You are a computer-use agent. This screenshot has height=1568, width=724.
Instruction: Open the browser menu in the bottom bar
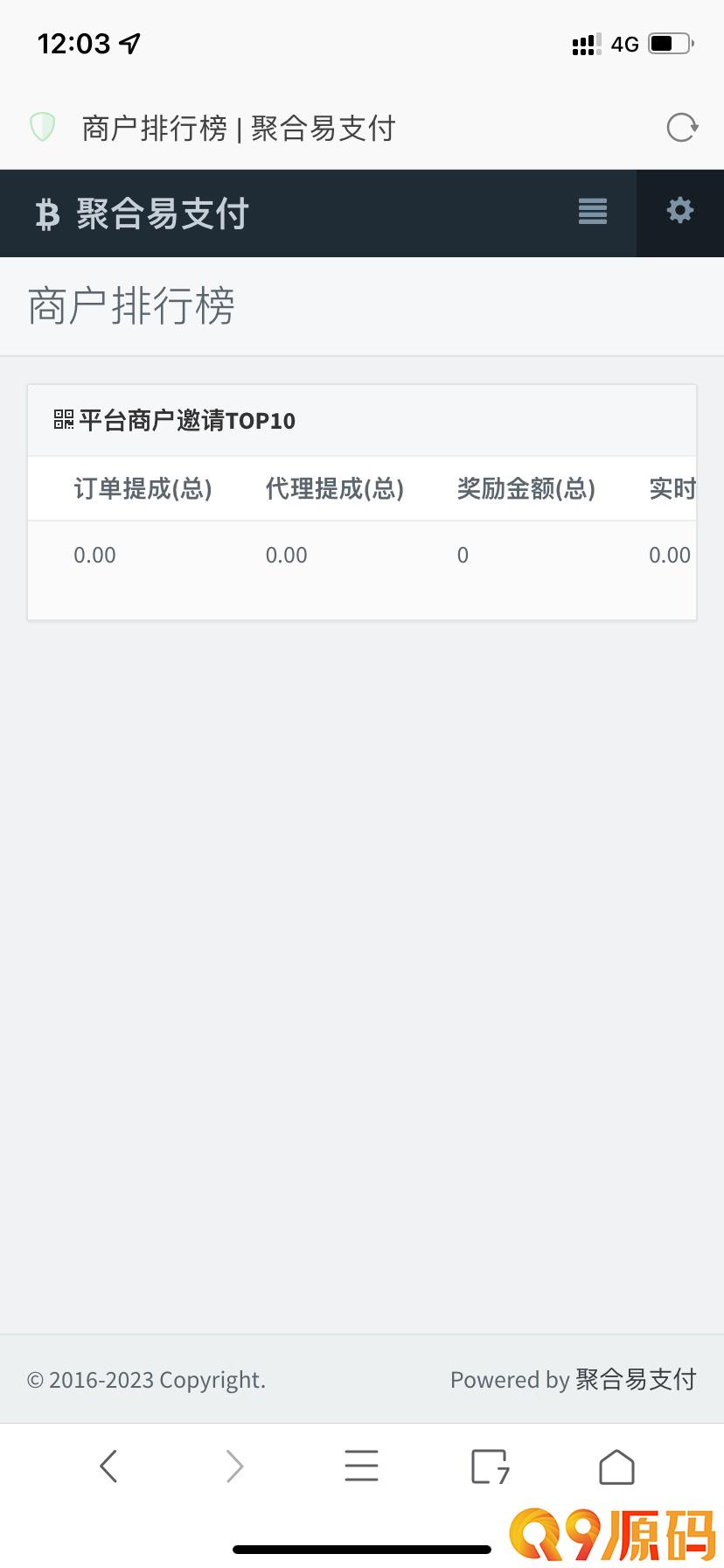coord(361,1466)
